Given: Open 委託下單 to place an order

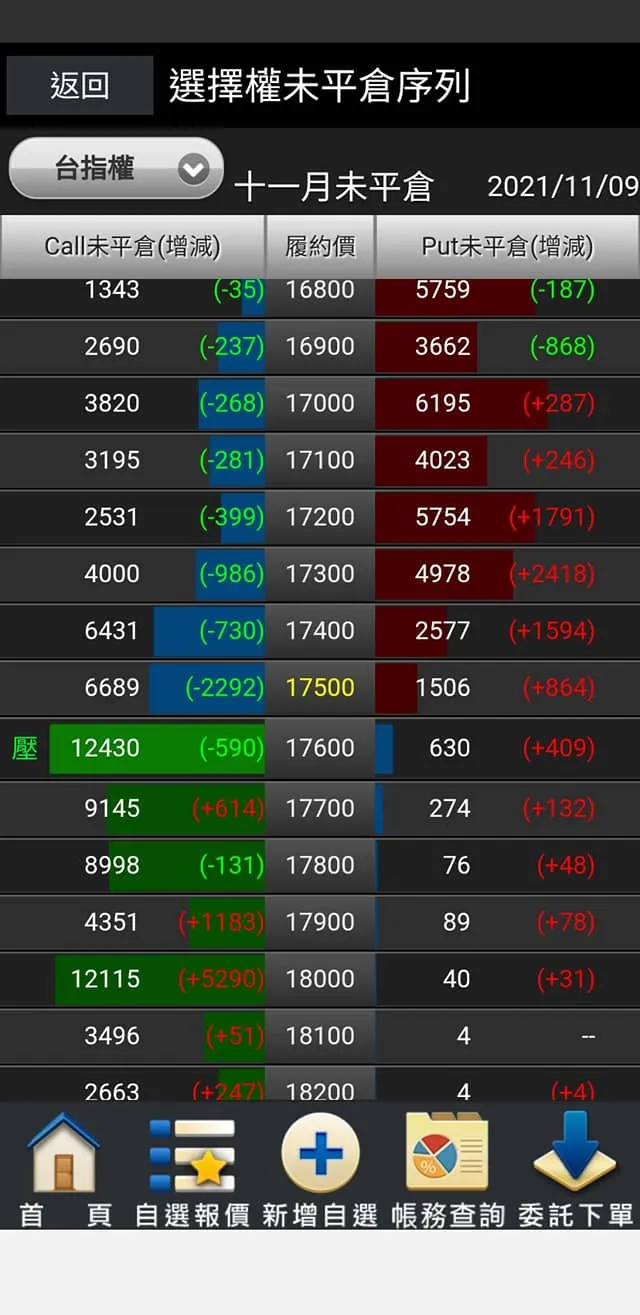Looking at the screenshot, I should 575,1168.
